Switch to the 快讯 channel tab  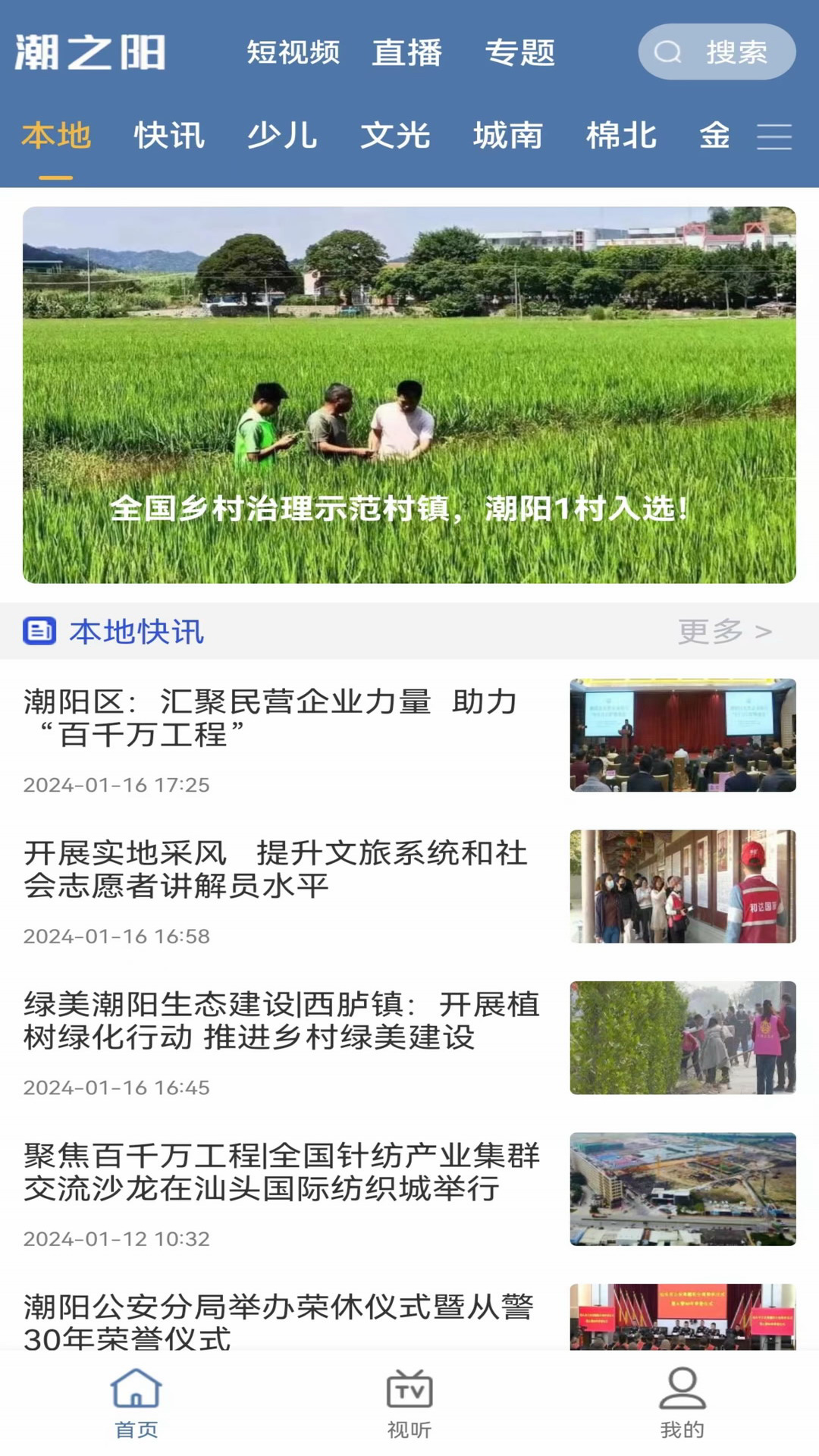[x=169, y=136]
